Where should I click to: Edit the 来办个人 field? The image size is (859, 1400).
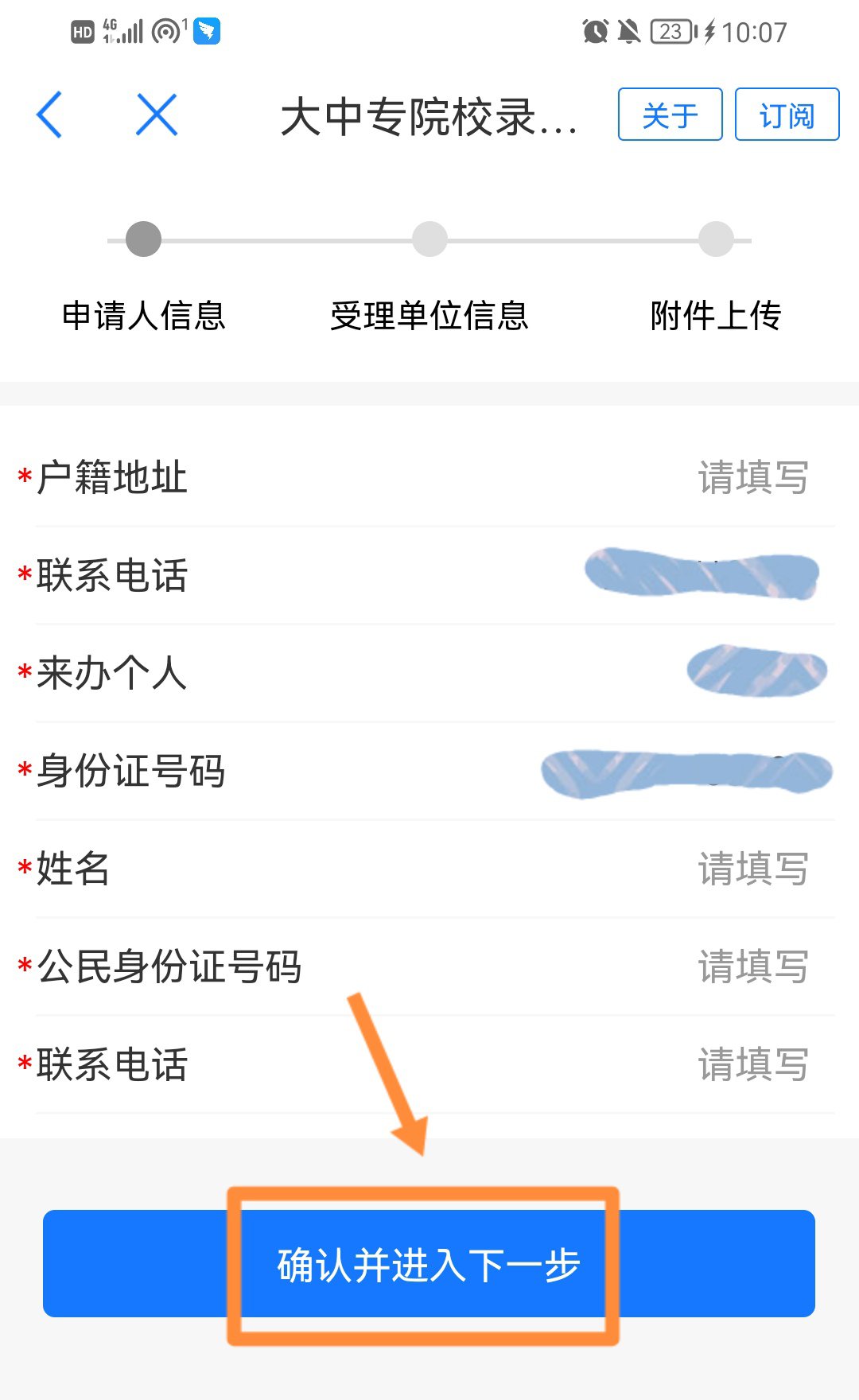pyautogui.click(x=756, y=672)
